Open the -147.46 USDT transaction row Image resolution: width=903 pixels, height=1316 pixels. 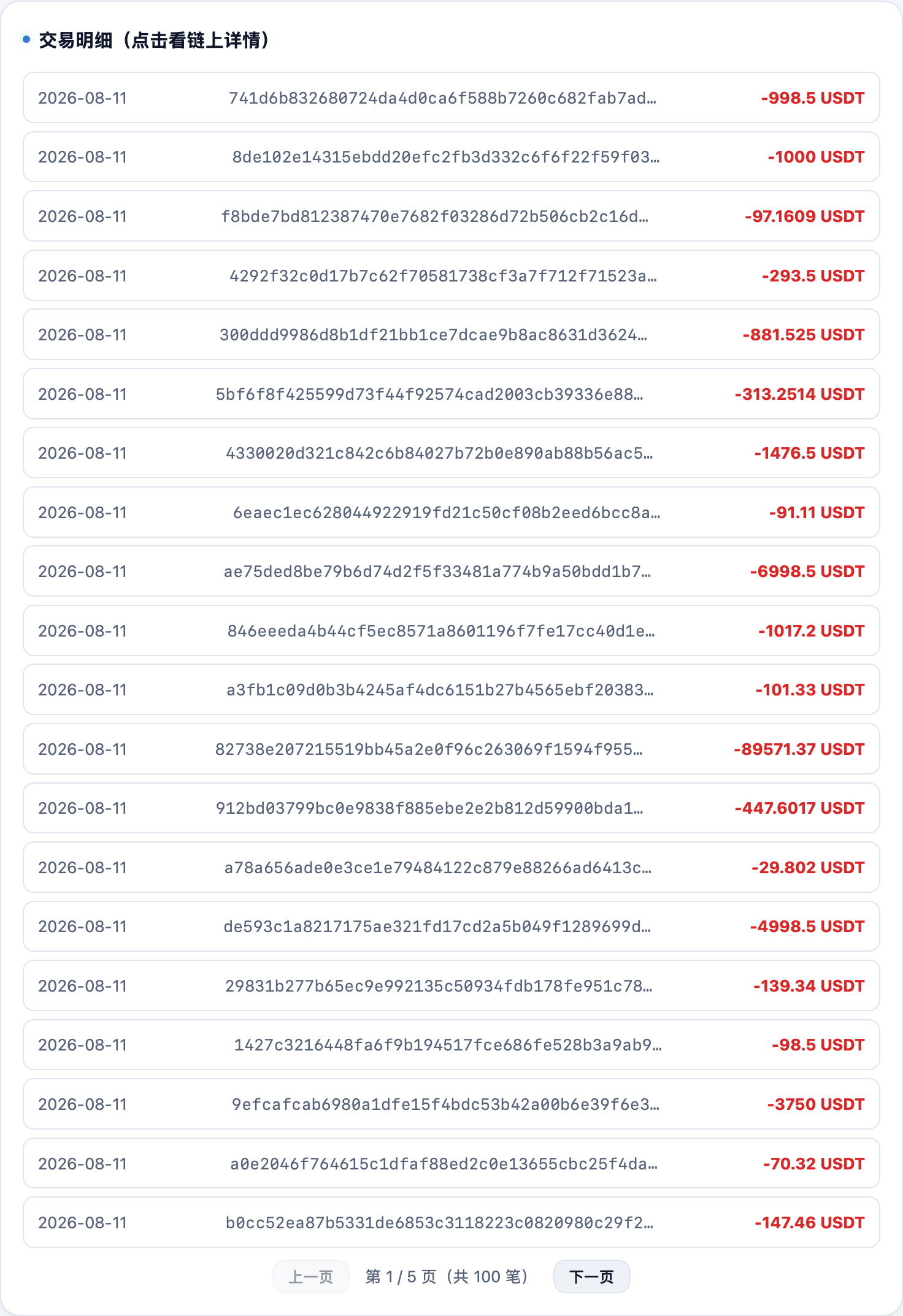(451, 1222)
